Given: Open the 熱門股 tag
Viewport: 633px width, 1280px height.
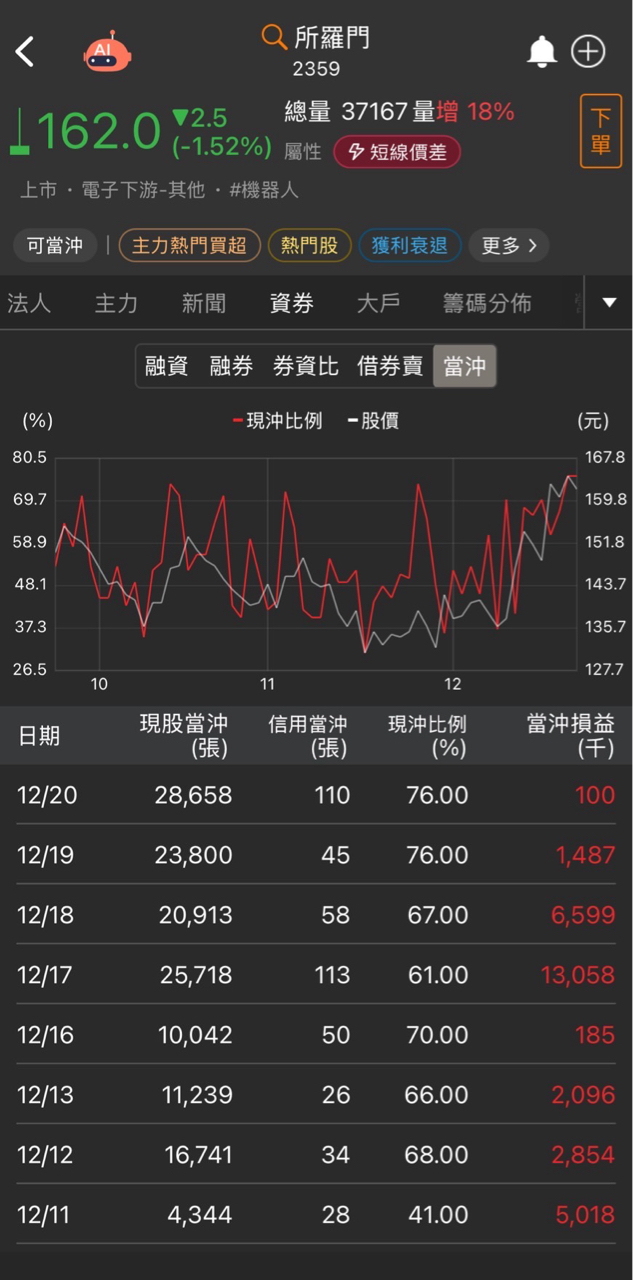Looking at the screenshot, I should (x=309, y=245).
